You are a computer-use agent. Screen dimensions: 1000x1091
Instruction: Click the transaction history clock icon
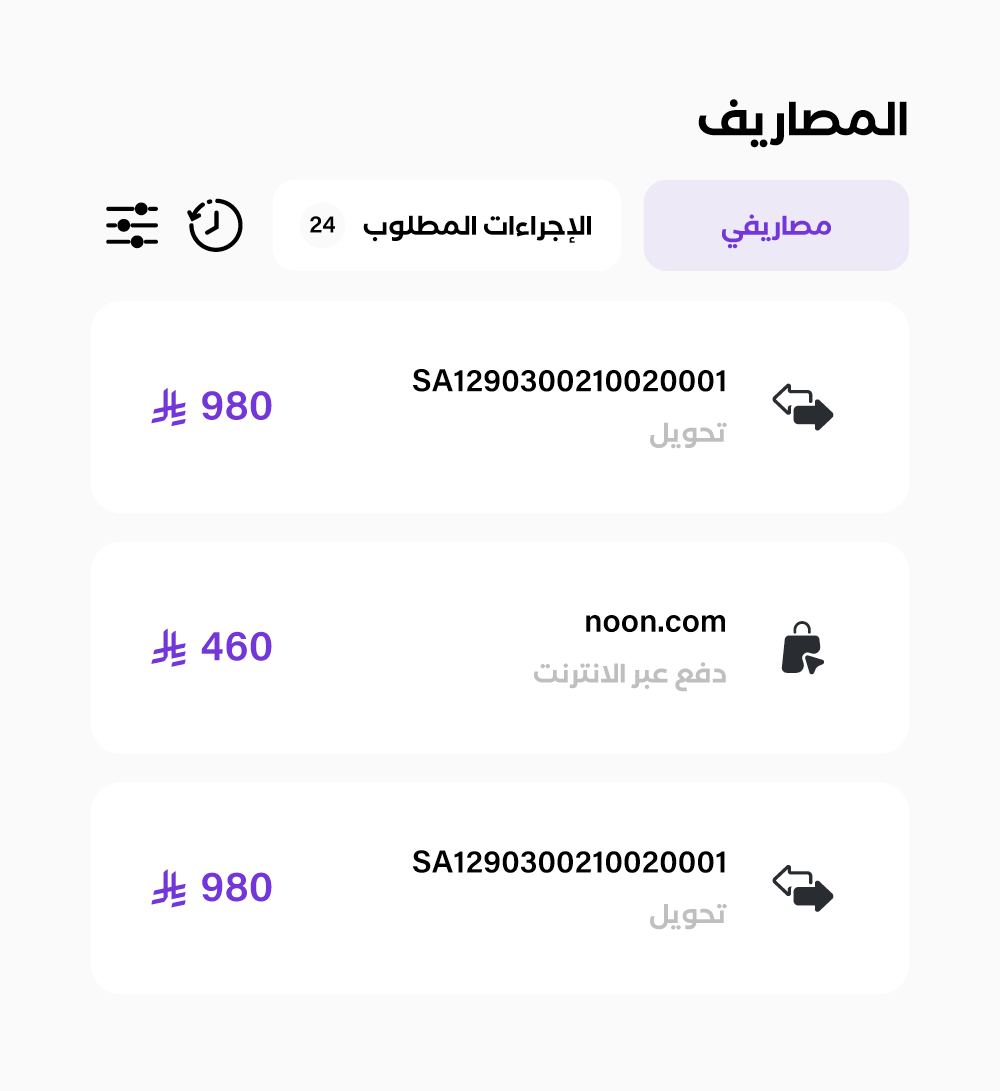coord(213,225)
